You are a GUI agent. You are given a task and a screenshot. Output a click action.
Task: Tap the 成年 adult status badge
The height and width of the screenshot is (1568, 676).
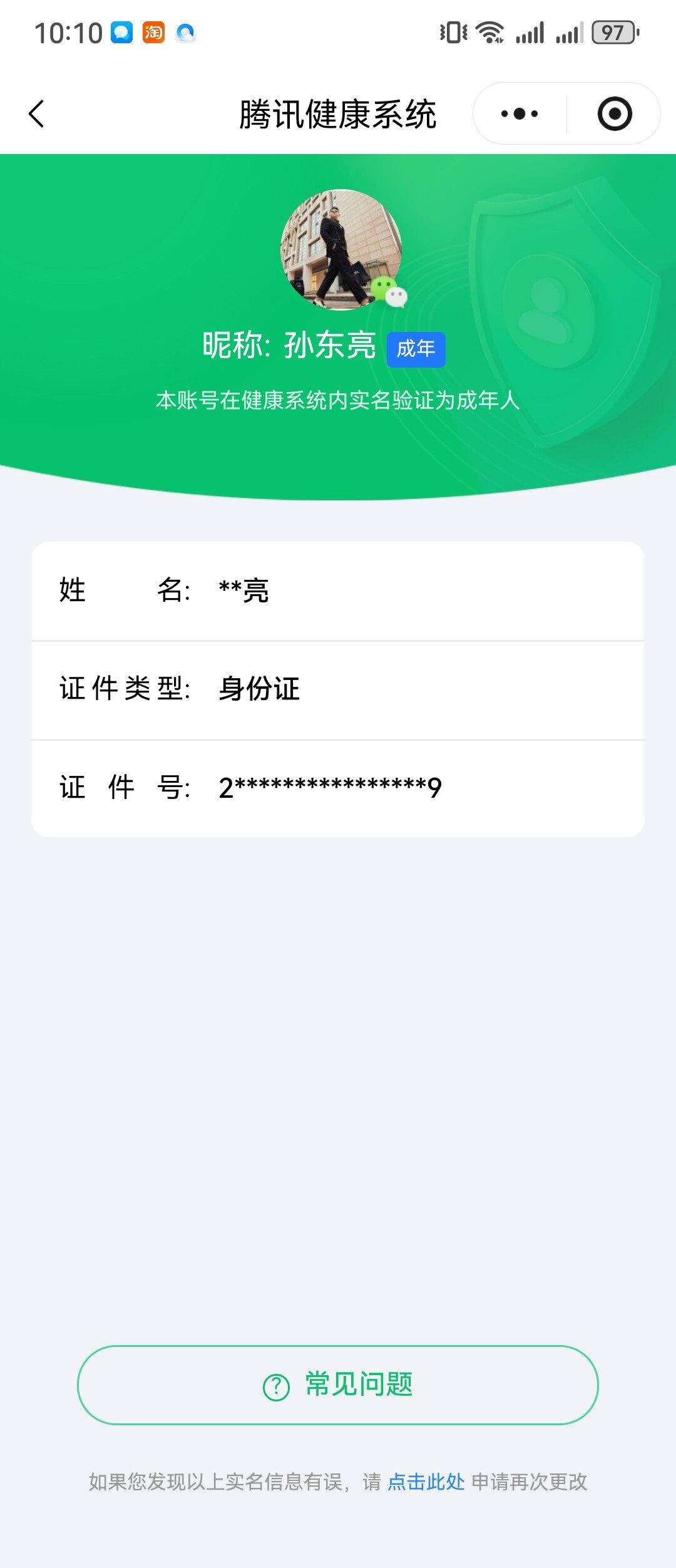point(416,349)
